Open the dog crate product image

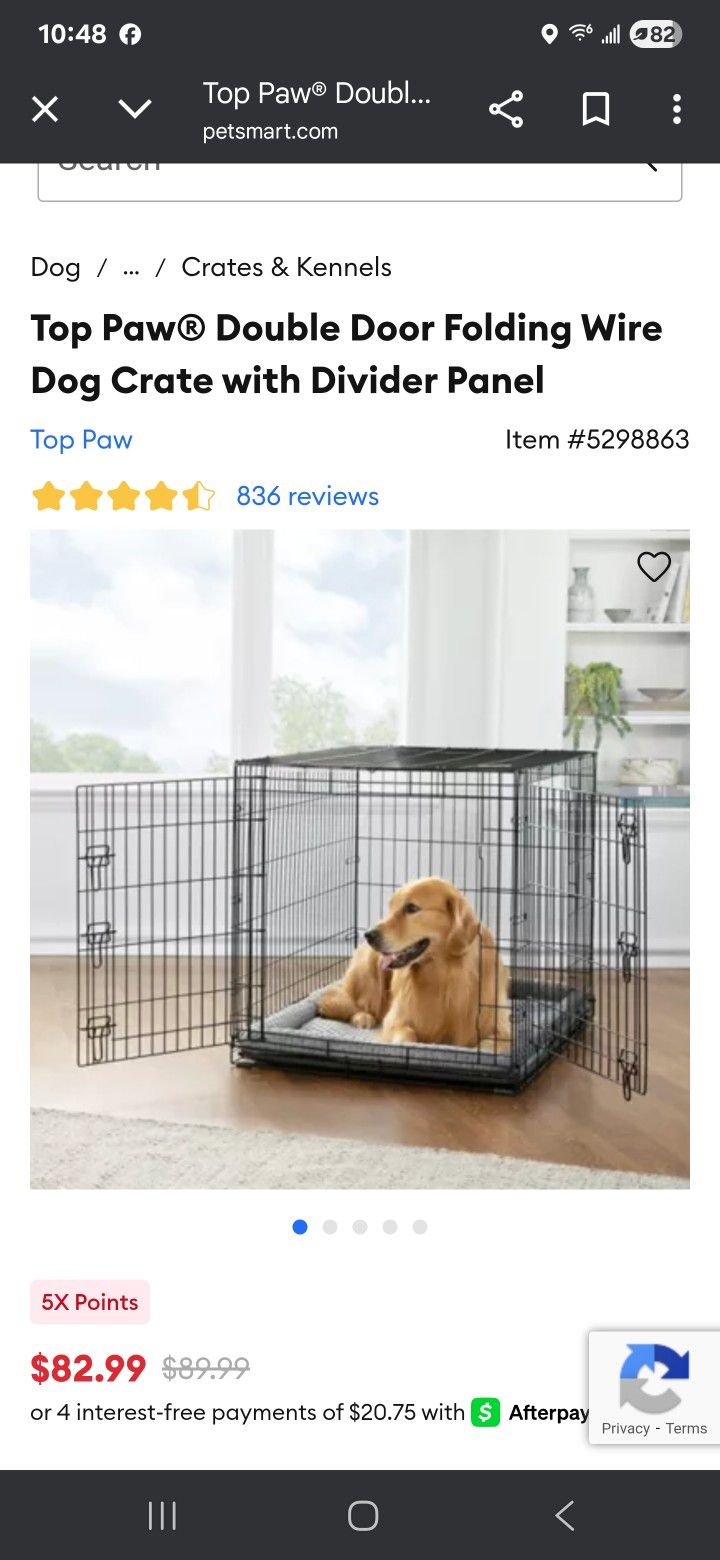(360, 859)
